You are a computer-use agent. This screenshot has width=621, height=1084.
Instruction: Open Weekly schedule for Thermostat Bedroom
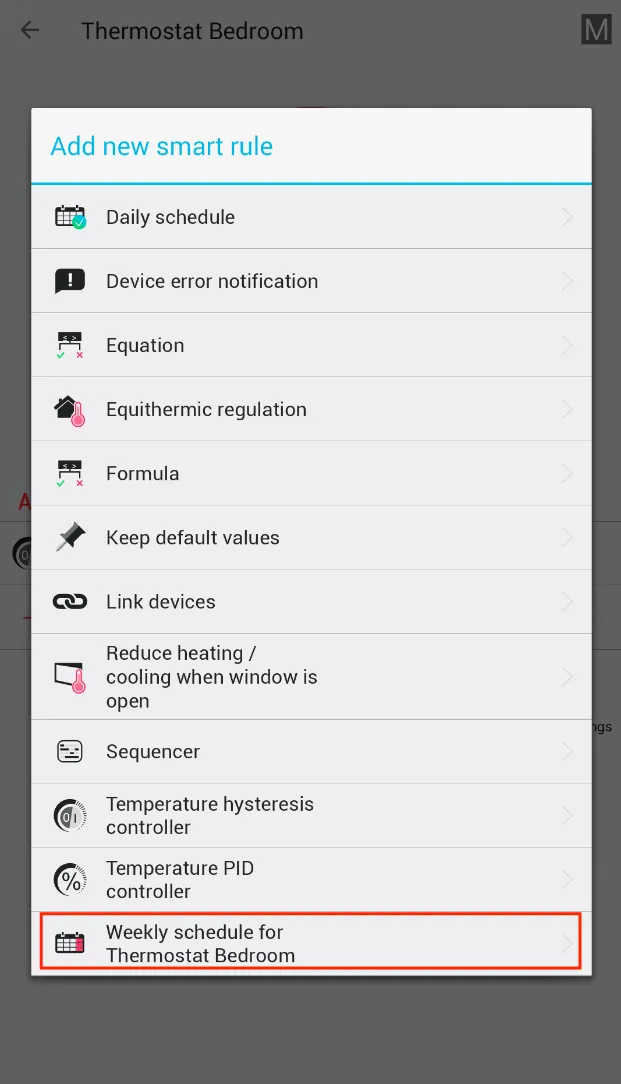pyautogui.click(x=310, y=943)
